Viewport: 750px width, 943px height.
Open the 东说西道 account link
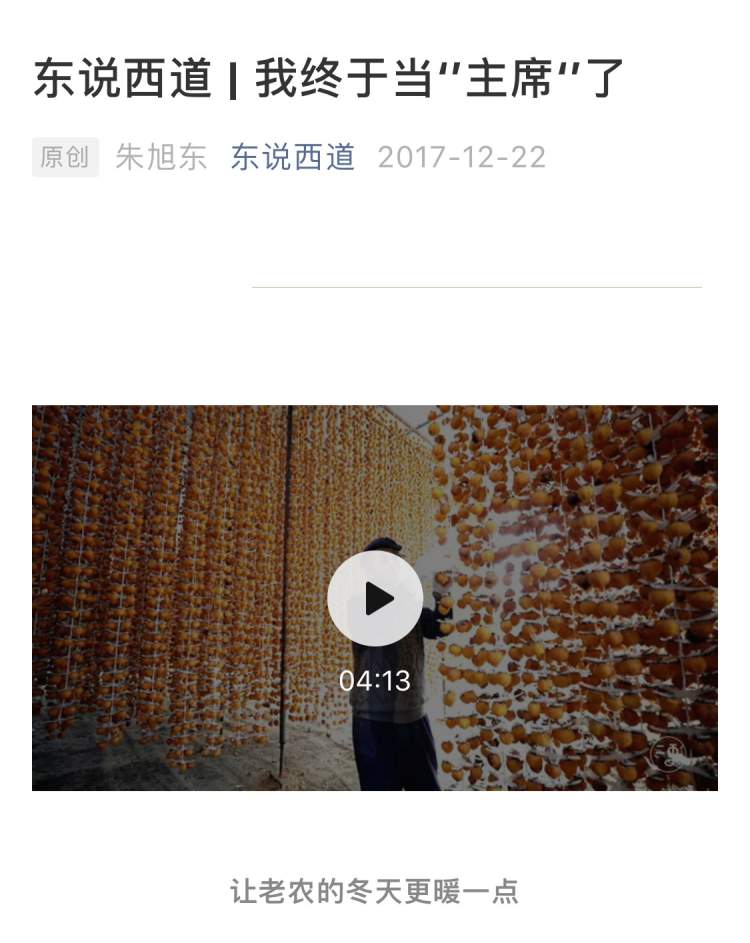[x=293, y=157]
